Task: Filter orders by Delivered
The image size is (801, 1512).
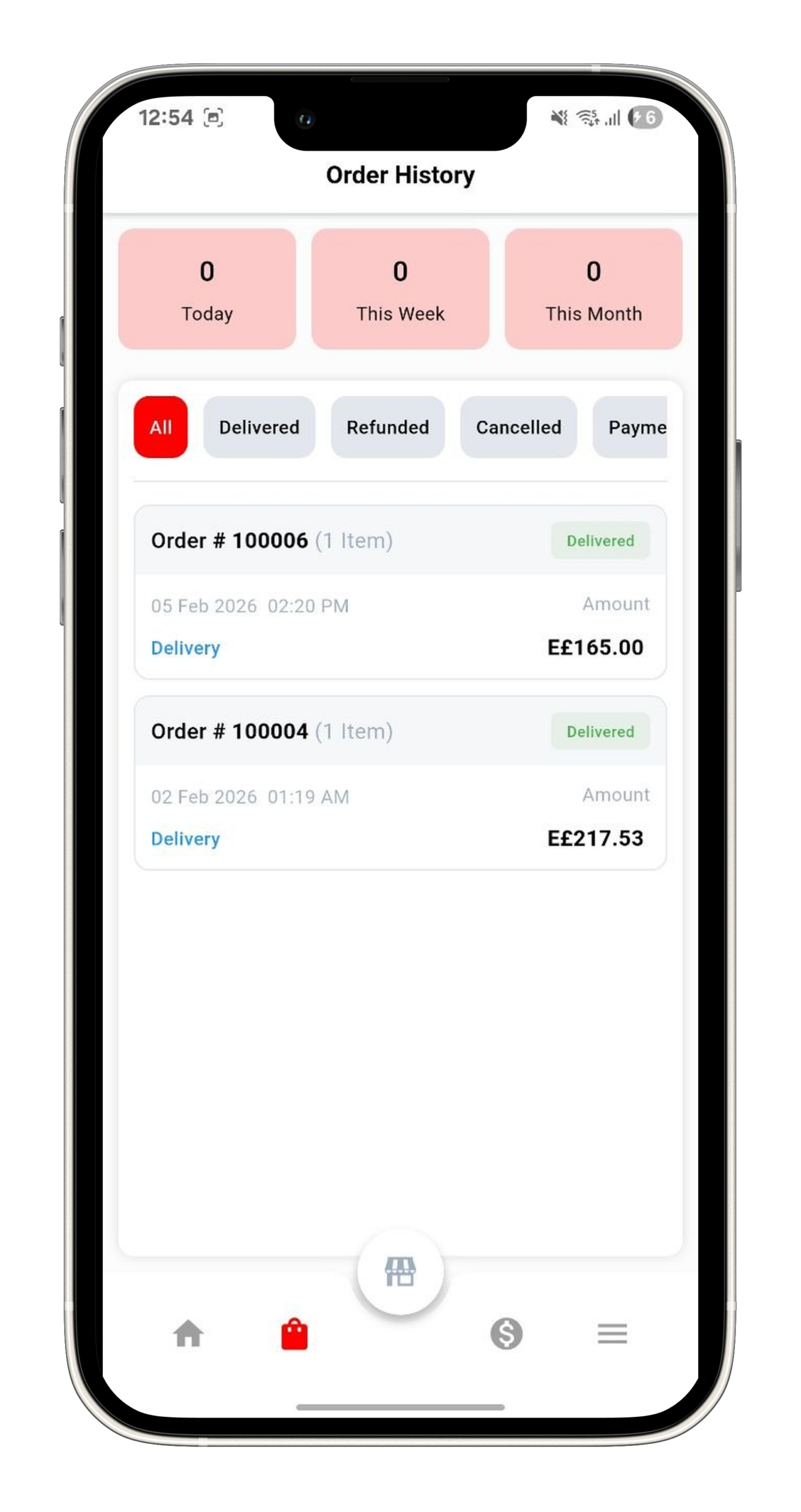Action: [259, 427]
